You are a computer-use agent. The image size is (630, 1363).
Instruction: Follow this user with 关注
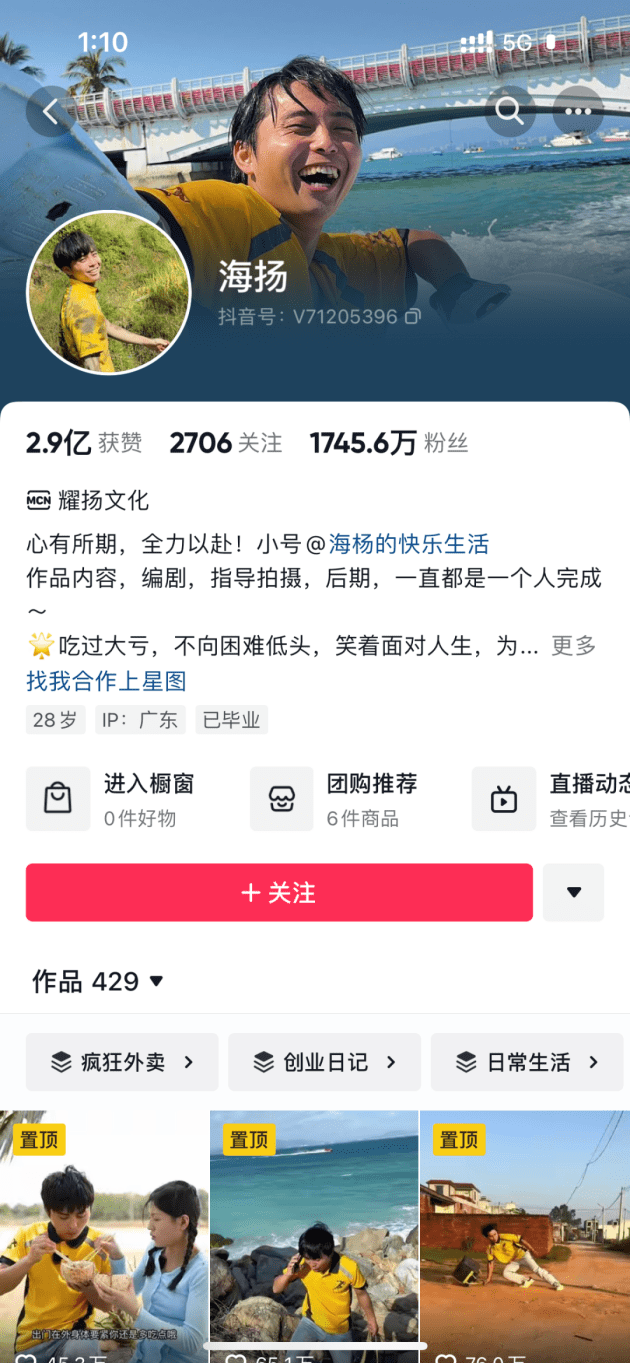[279, 892]
